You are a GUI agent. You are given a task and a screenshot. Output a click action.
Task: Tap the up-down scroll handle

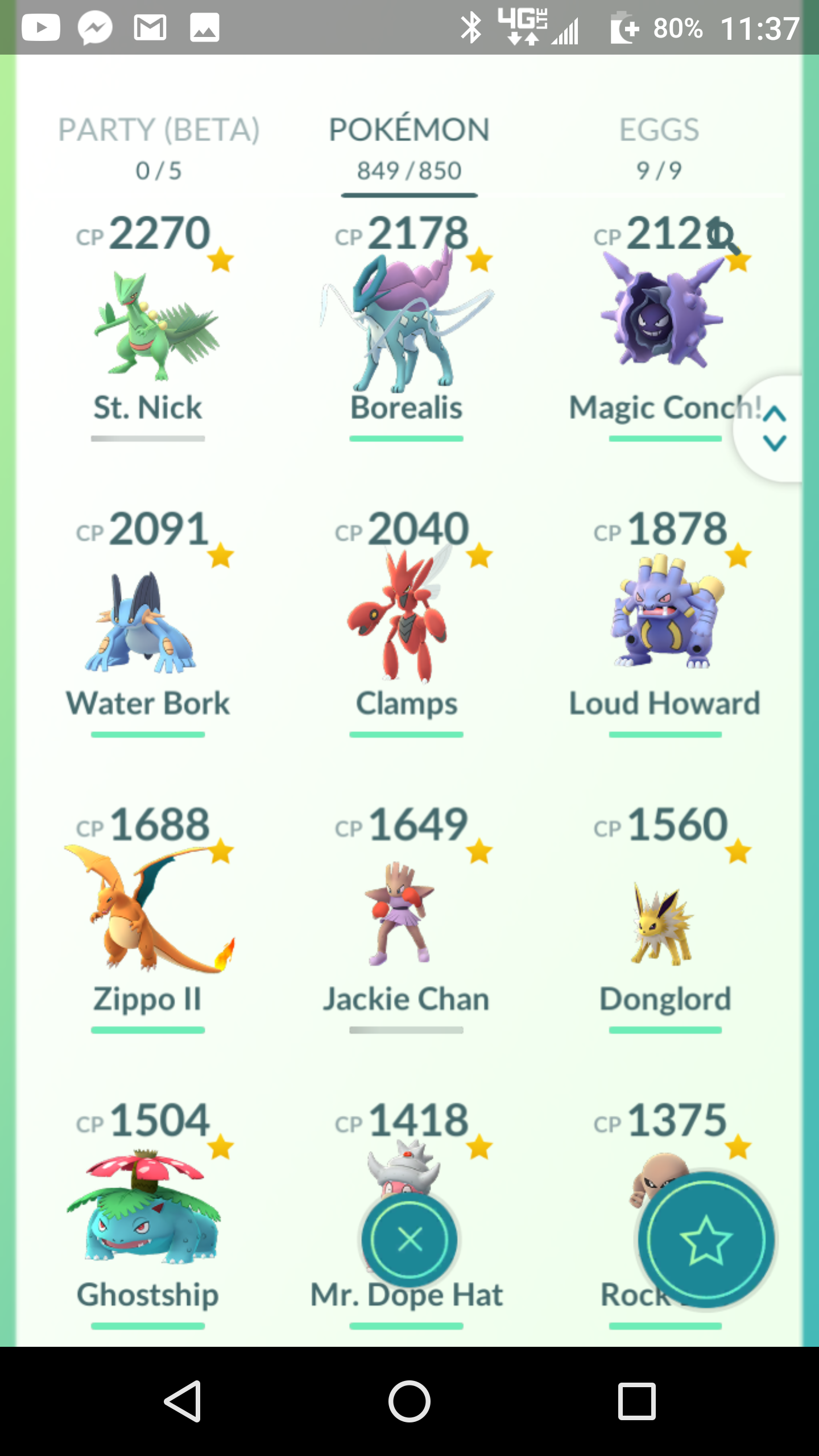[x=773, y=429]
